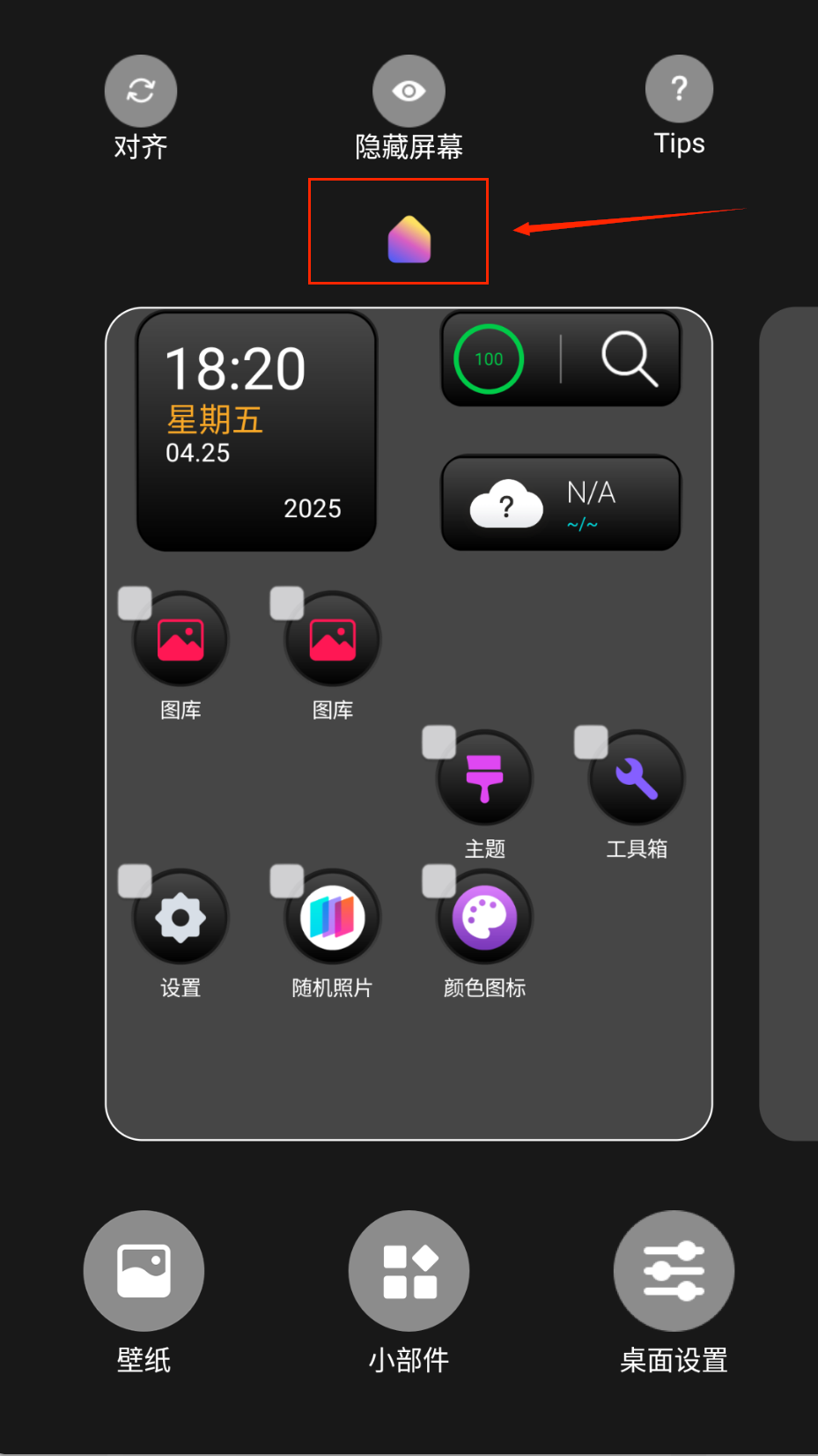
Task: Check the box on 设置 icon
Action: (135, 881)
